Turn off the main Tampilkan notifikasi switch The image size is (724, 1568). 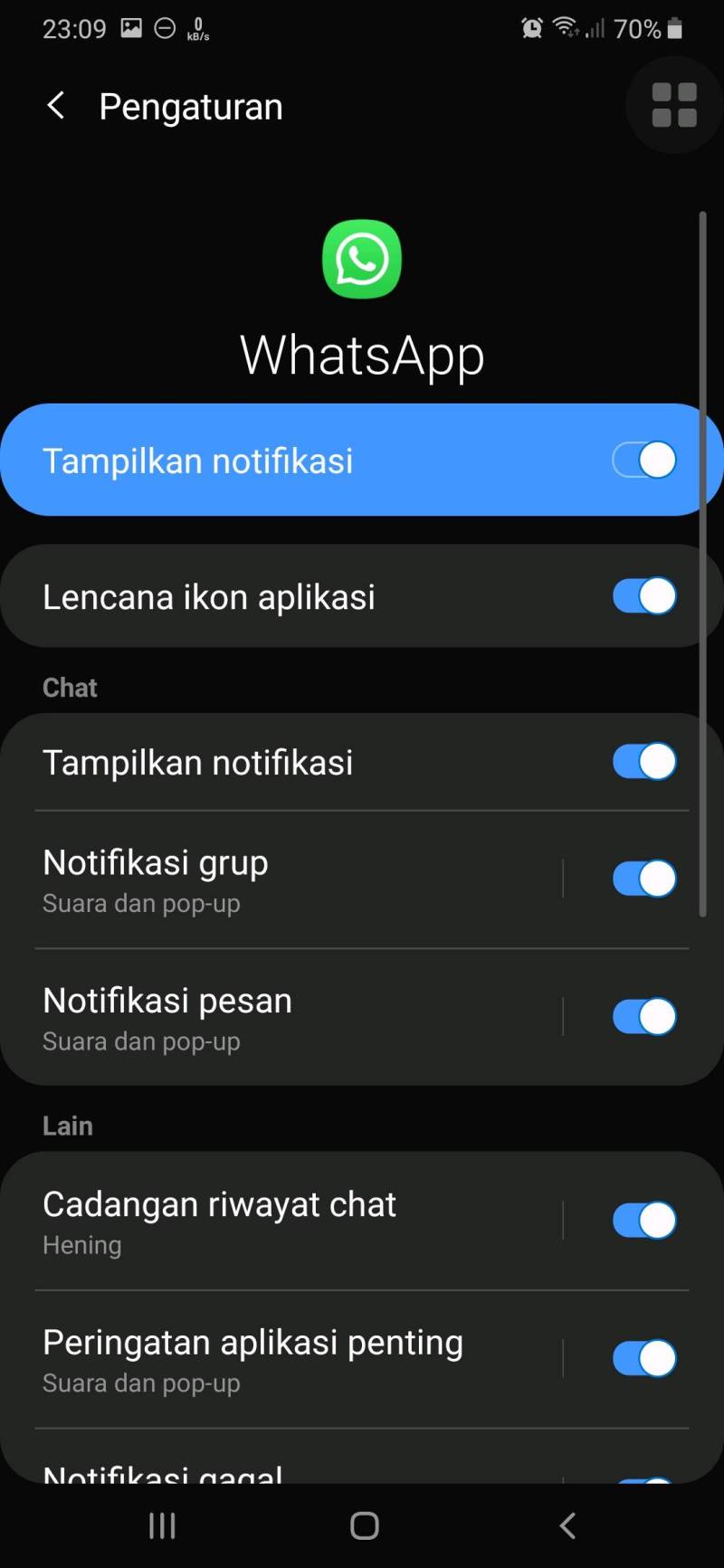(644, 461)
